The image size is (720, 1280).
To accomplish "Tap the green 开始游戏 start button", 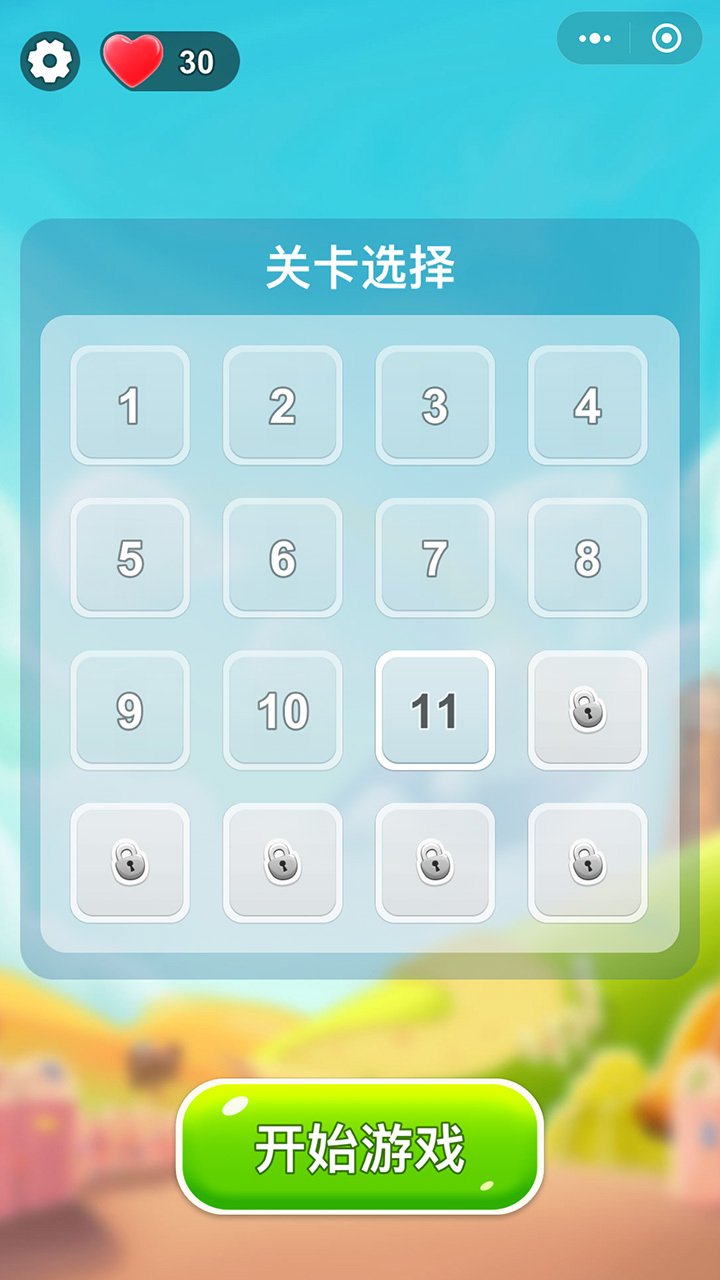I will pyautogui.click(x=360, y=1147).
